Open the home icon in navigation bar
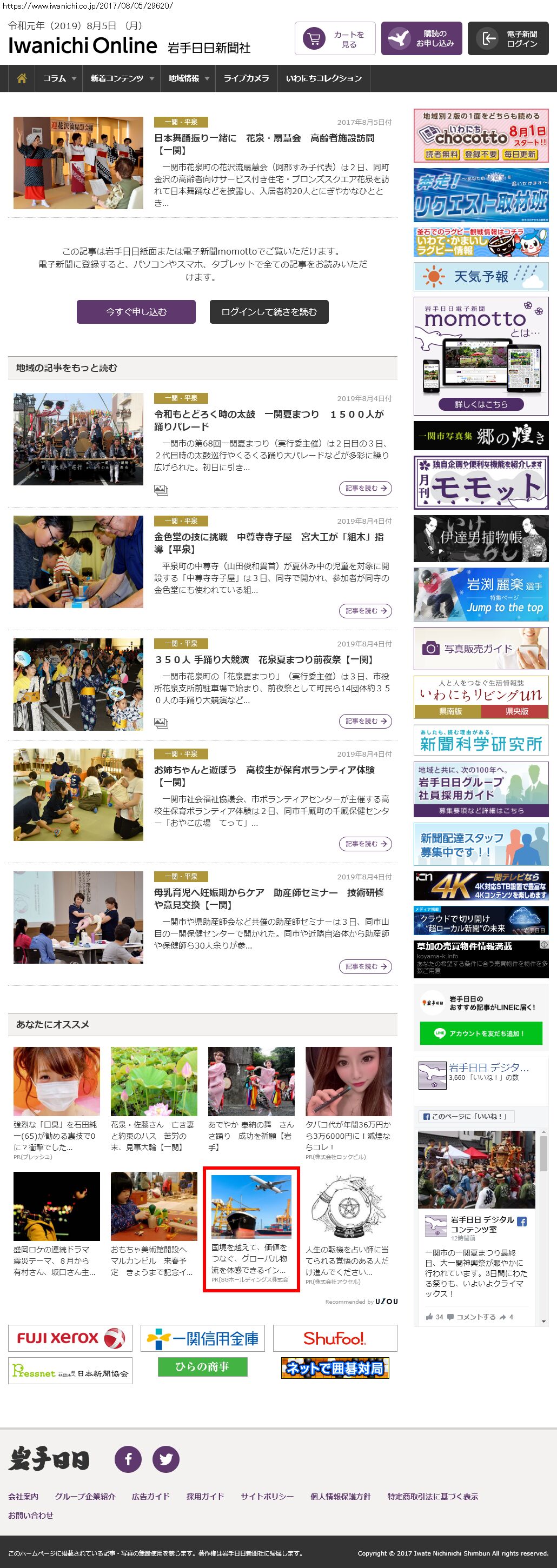The height and width of the screenshot is (1568, 557). (22, 78)
